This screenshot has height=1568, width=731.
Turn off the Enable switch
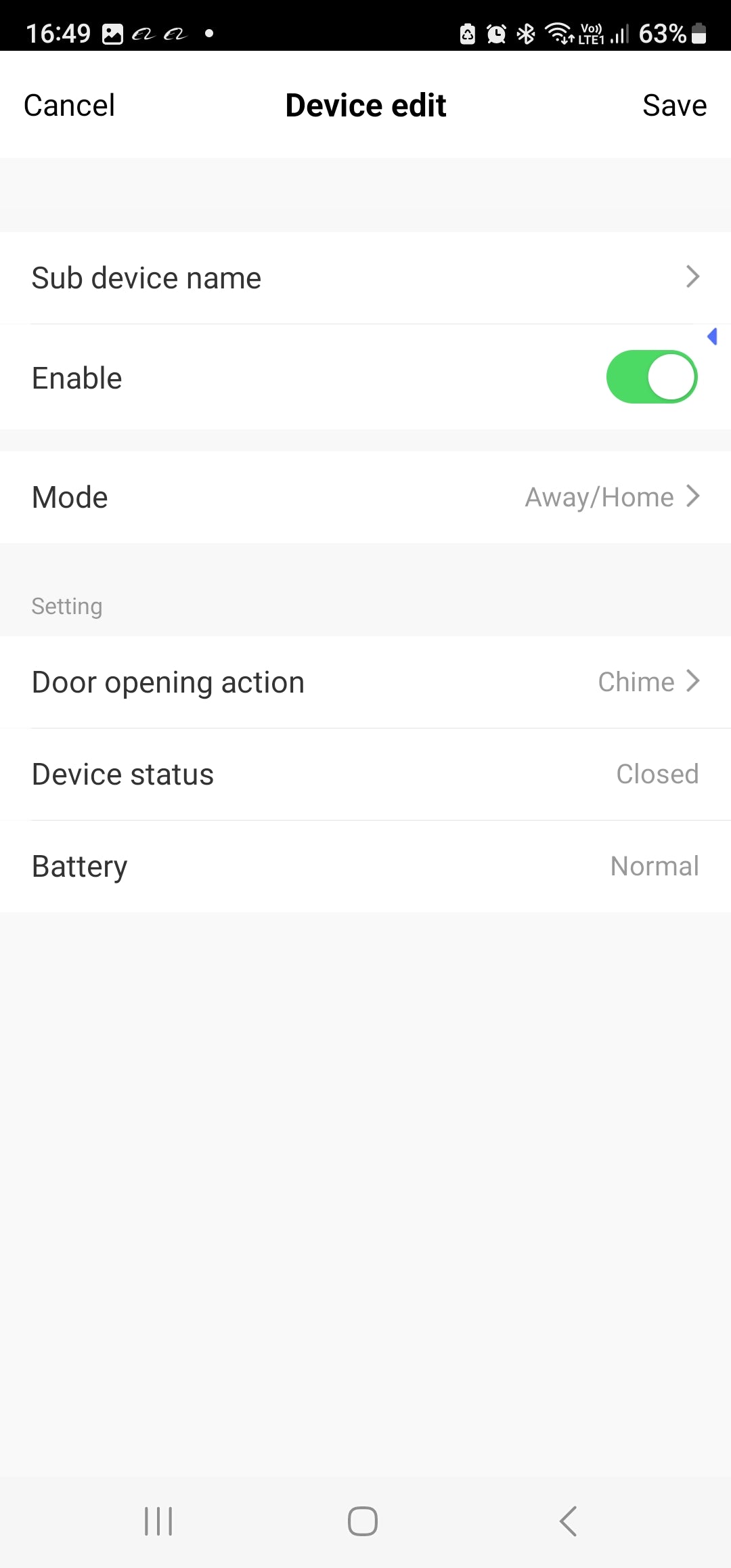(x=651, y=377)
